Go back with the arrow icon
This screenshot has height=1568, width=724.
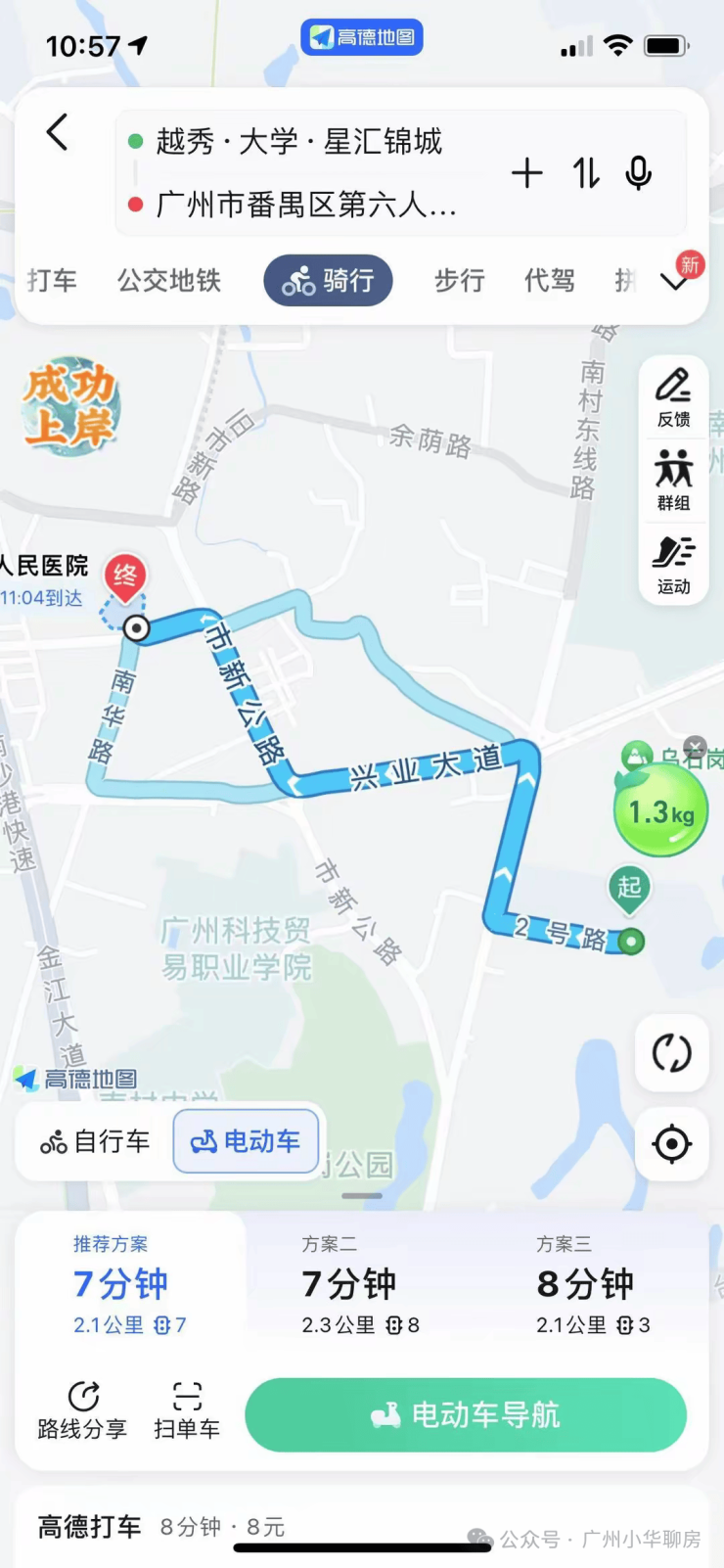pyautogui.click(x=58, y=132)
